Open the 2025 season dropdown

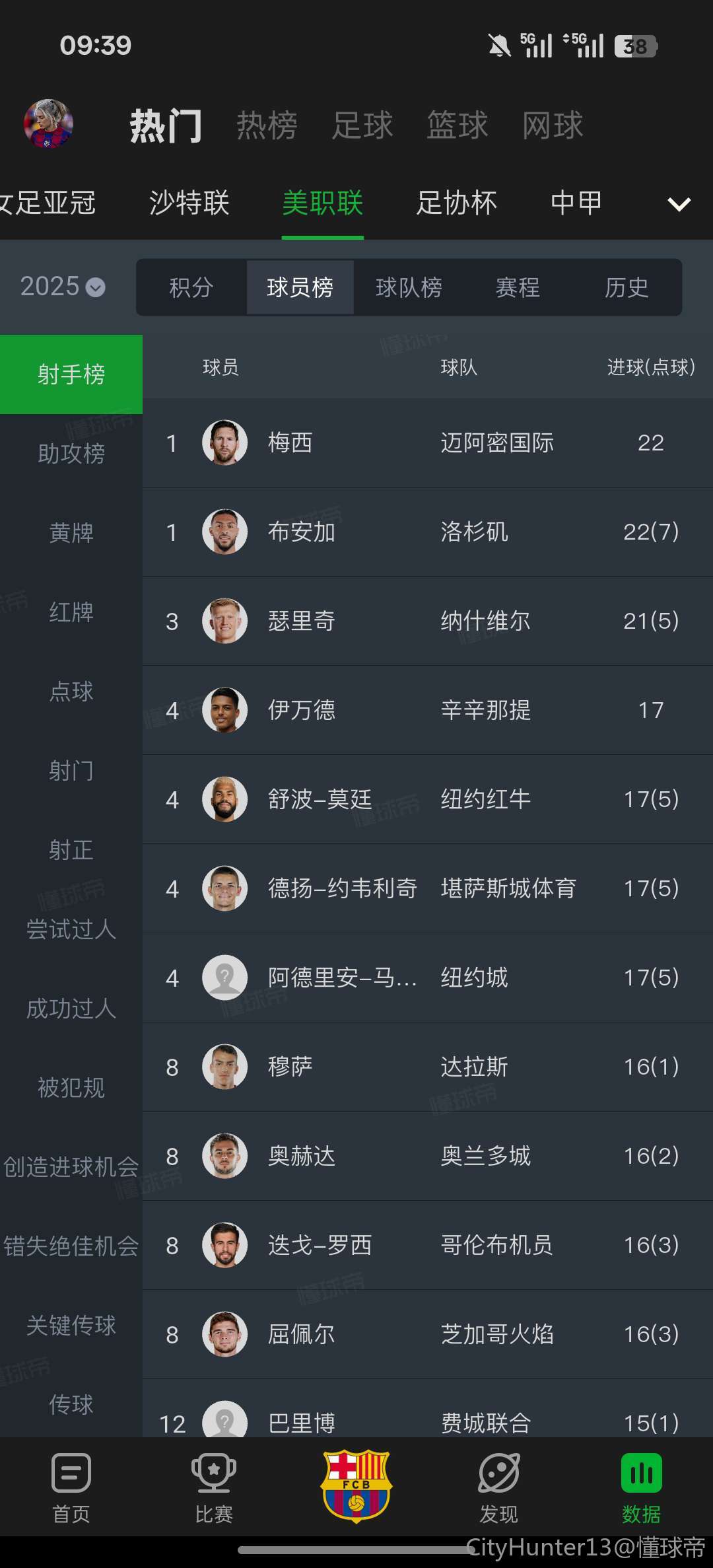pyautogui.click(x=63, y=287)
